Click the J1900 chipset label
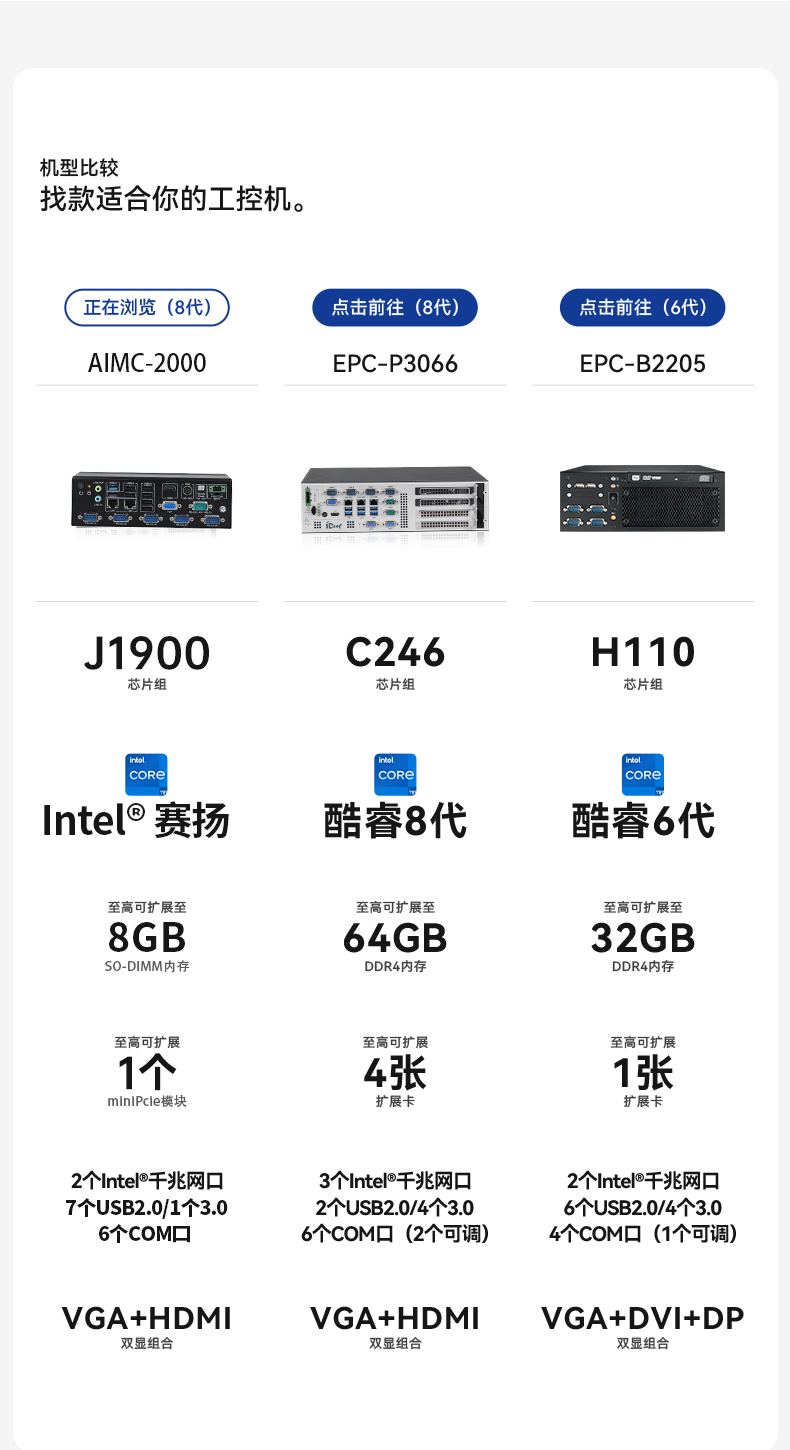Viewport: 790px width, 1450px height. [147, 652]
